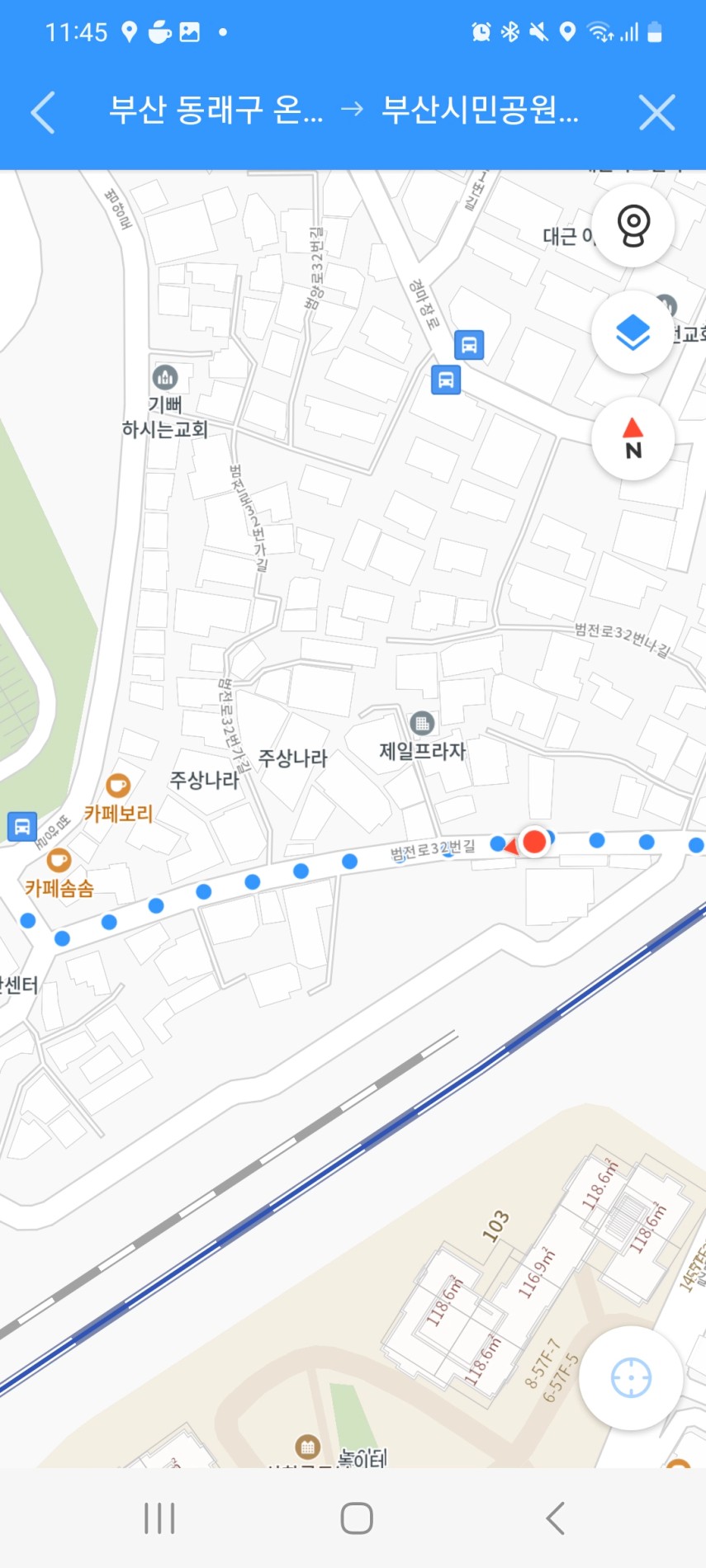
Task: Open the system recent apps button
Action: pyautogui.click(x=159, y=1518)
